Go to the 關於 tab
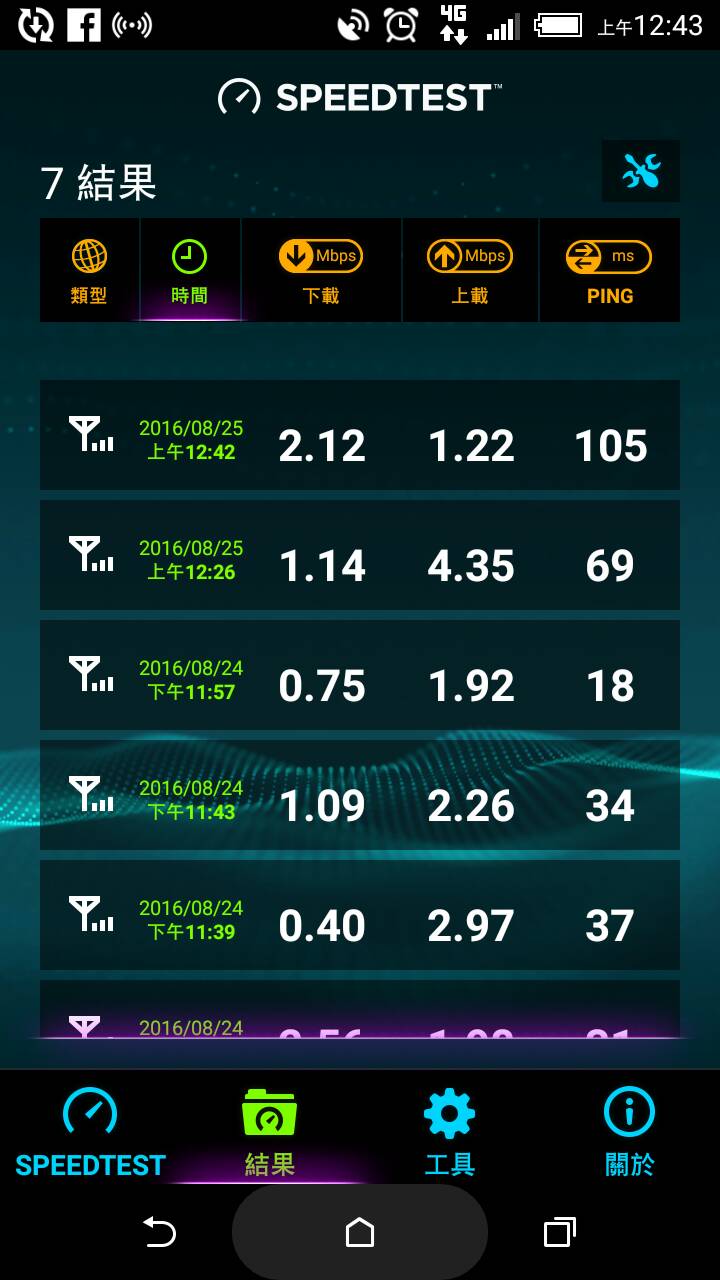720x1280 pixels. [630, 1132]
